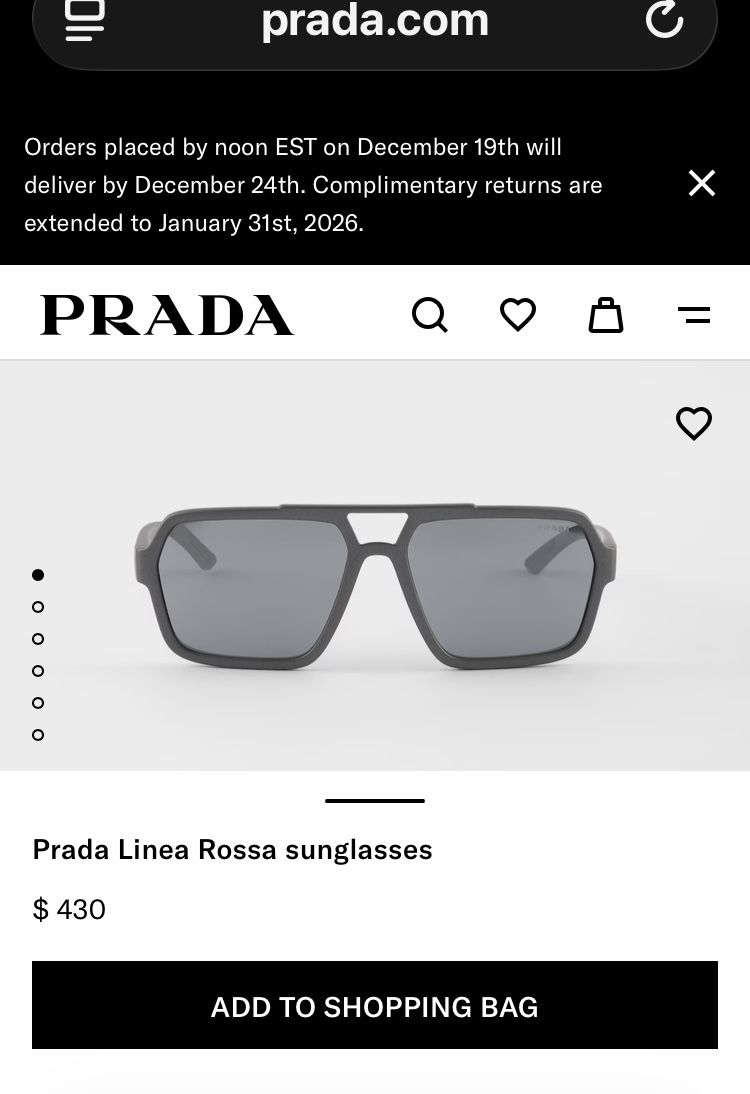This screenshot has height=1094, width=750.
Task: Click the Prada logo to go home
Action: [x=166, y=313]
